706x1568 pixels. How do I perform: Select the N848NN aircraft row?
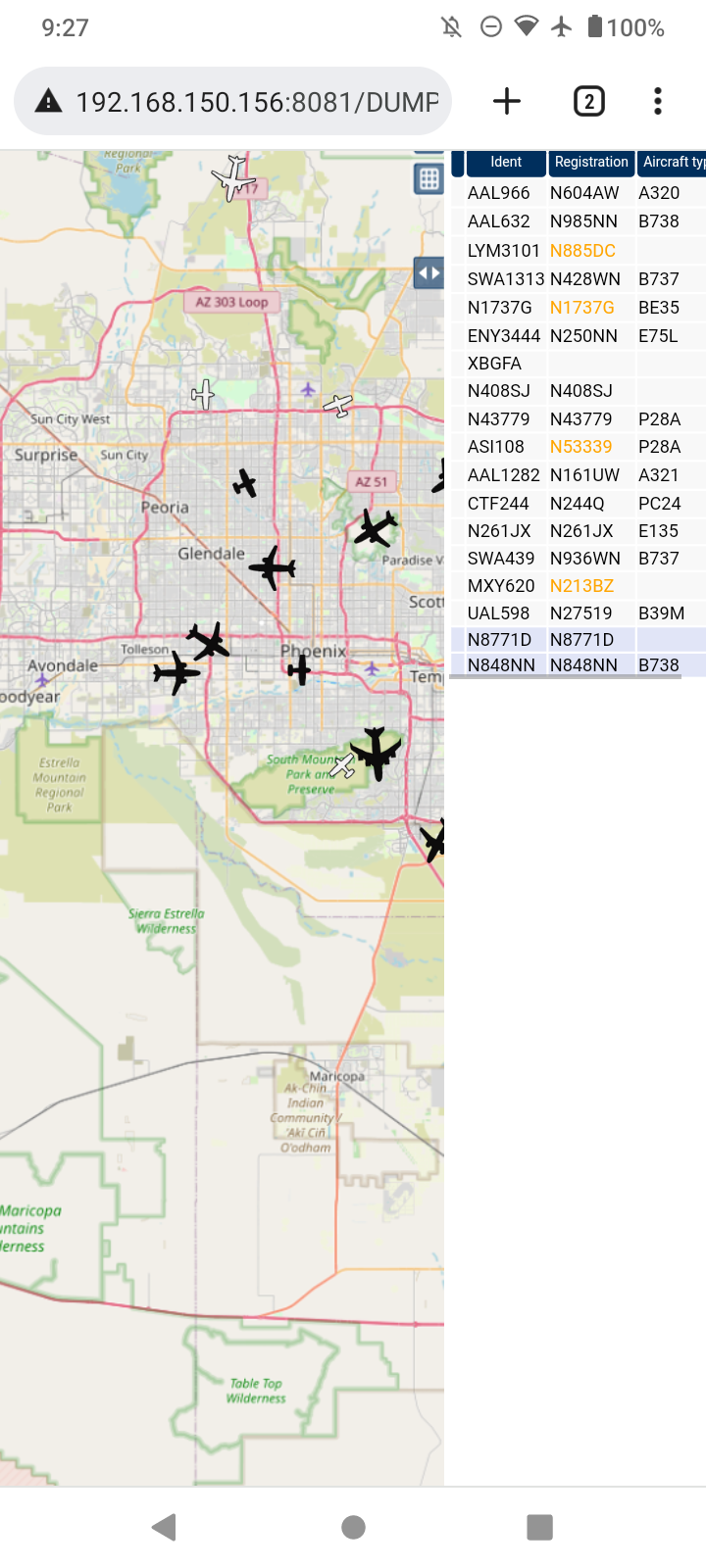(x=579, y=665)
